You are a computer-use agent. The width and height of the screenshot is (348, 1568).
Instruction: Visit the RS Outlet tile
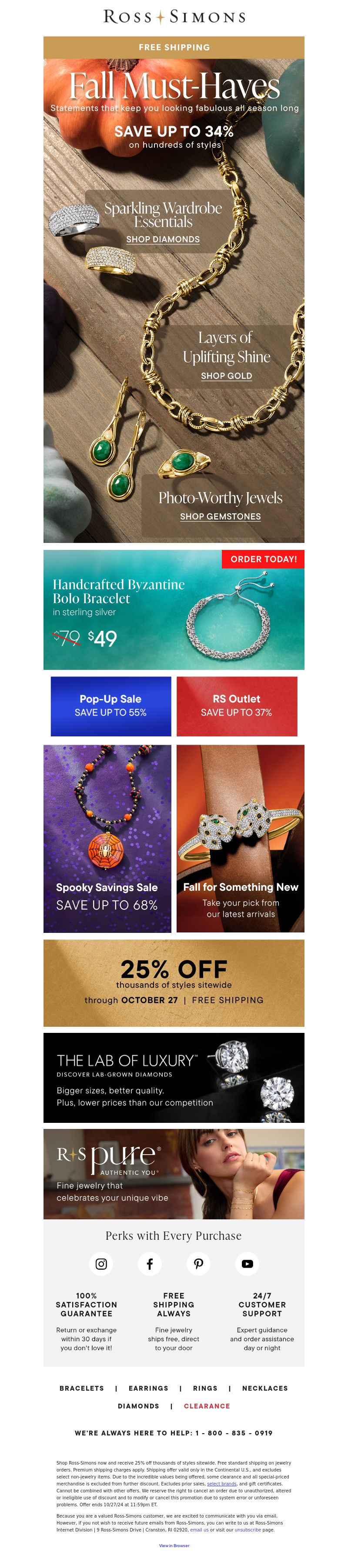(237, 706)
